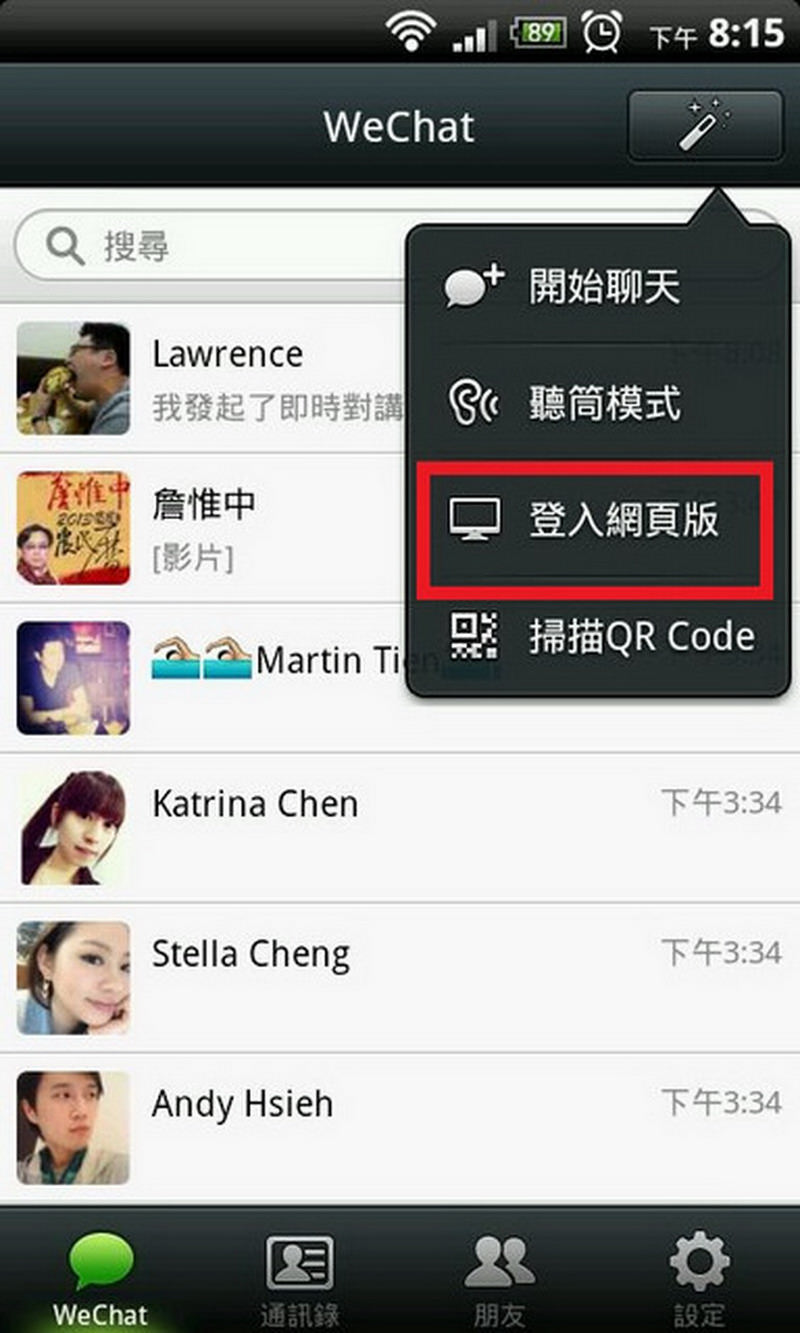Open the chat with Katrina Chen
This screenshot has height=1333, width=800.
click(400, 827)
